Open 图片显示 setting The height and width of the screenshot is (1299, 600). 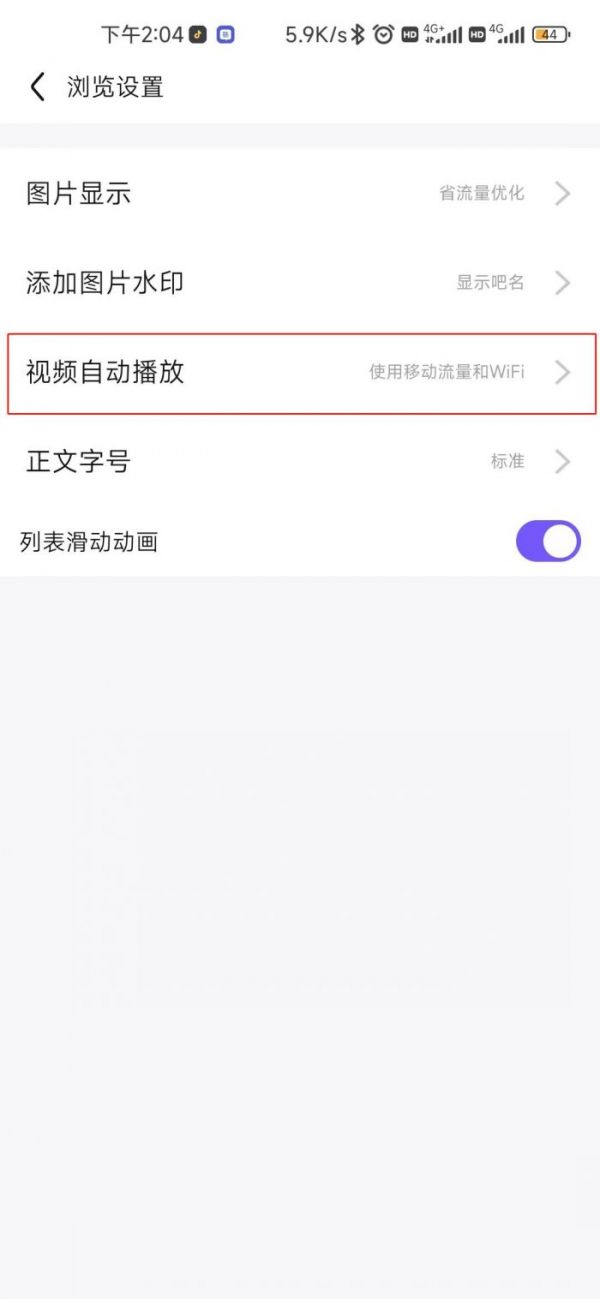point(300,193)
